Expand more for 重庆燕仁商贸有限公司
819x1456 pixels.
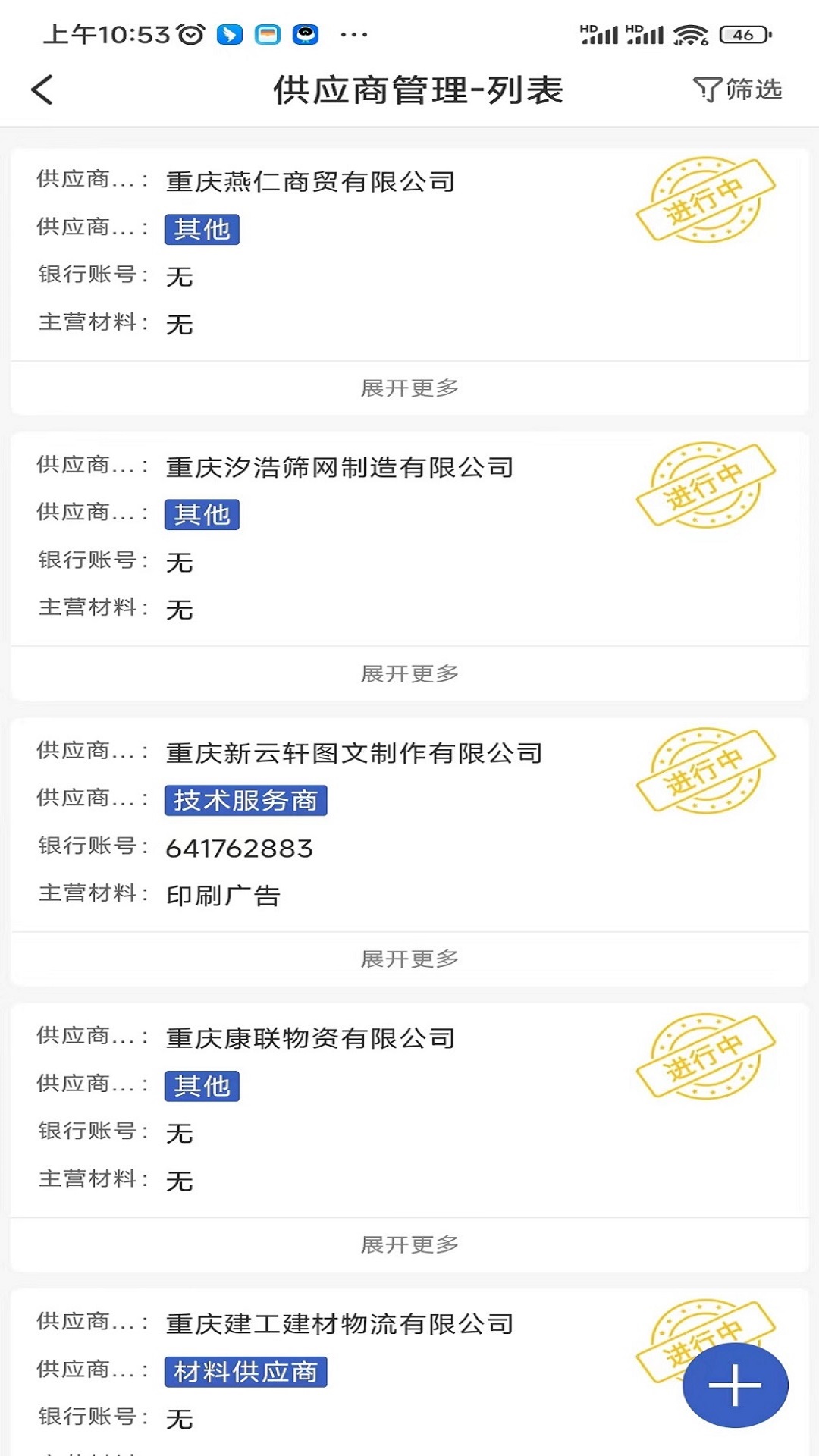click(409, 388)
